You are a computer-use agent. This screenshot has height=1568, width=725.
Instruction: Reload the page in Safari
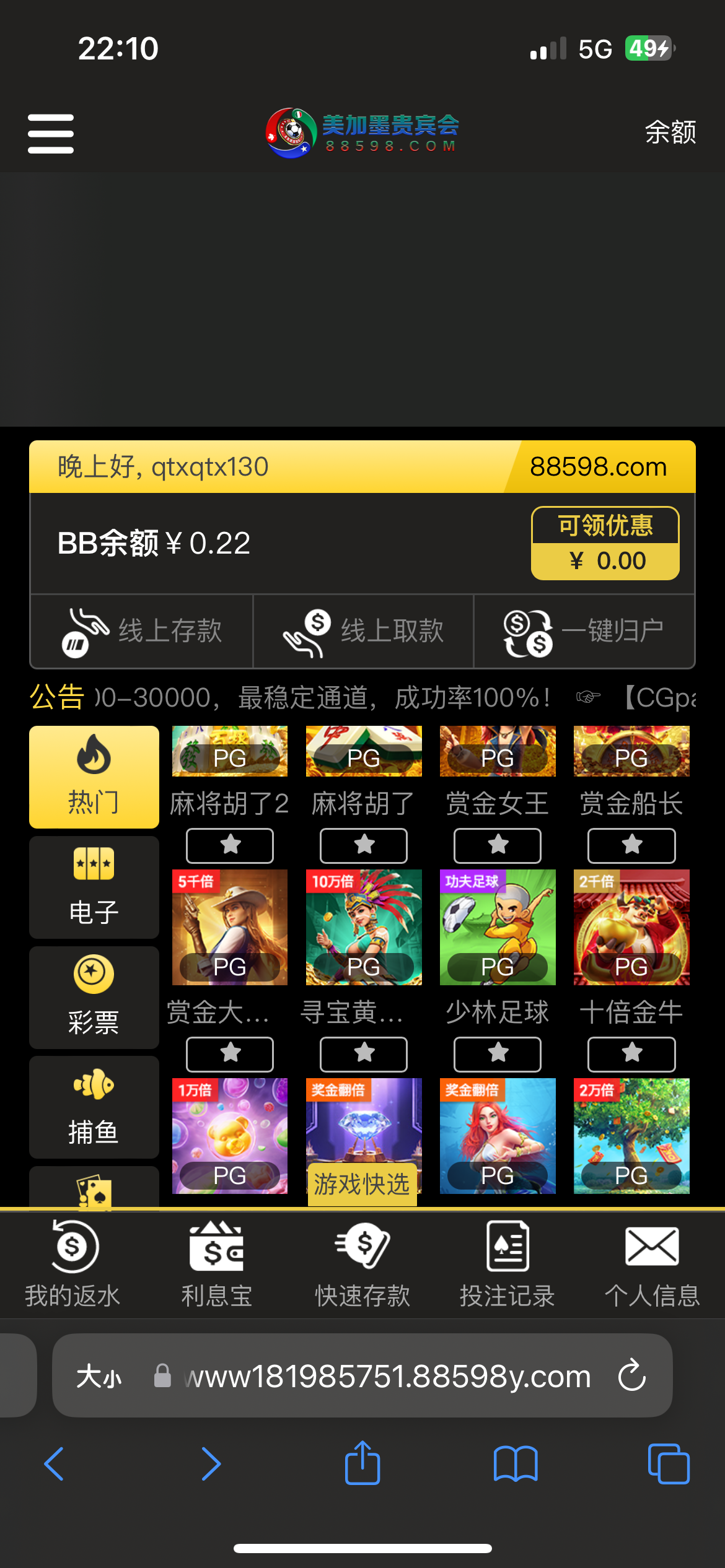[x=632, y=1375]
